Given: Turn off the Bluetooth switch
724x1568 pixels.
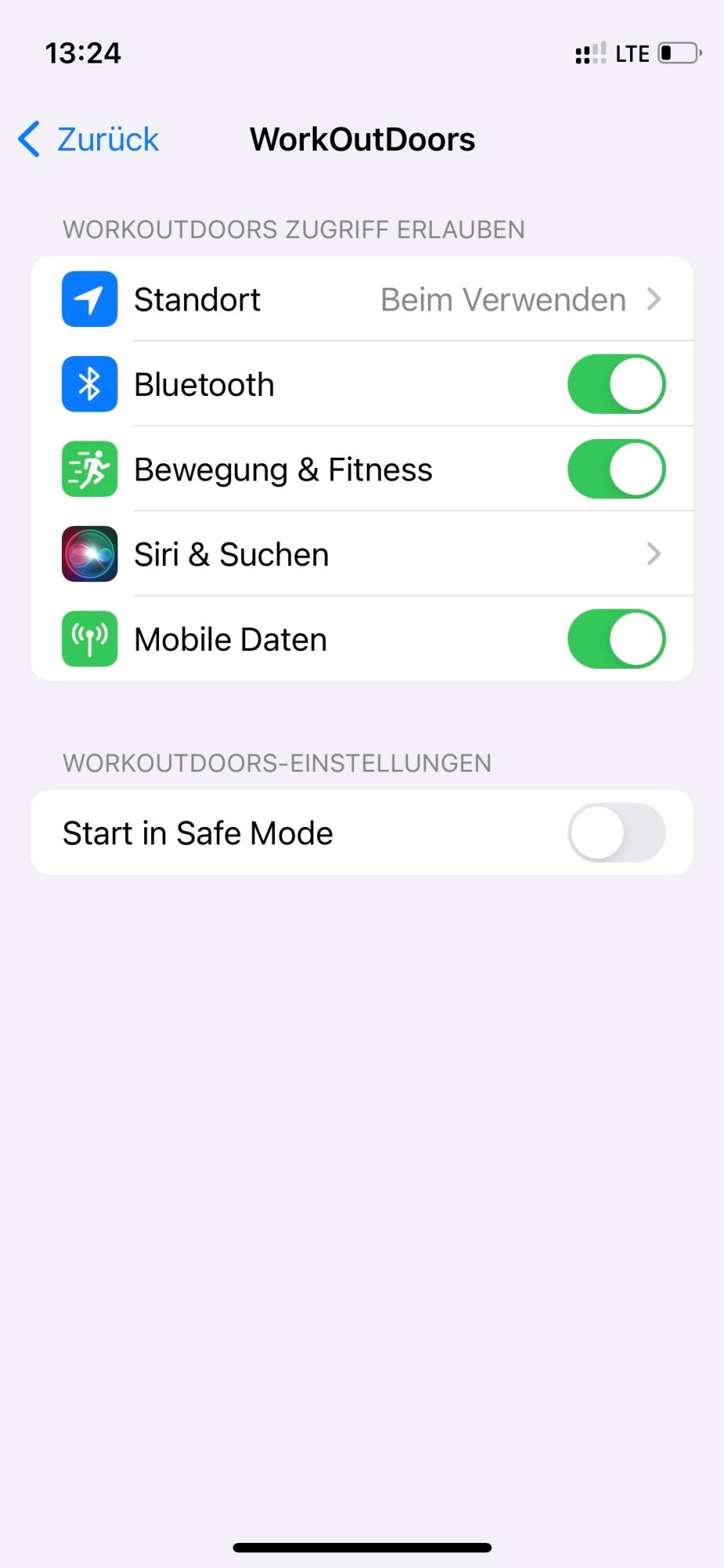Looking at the screenshot, I should coord(616,384).
